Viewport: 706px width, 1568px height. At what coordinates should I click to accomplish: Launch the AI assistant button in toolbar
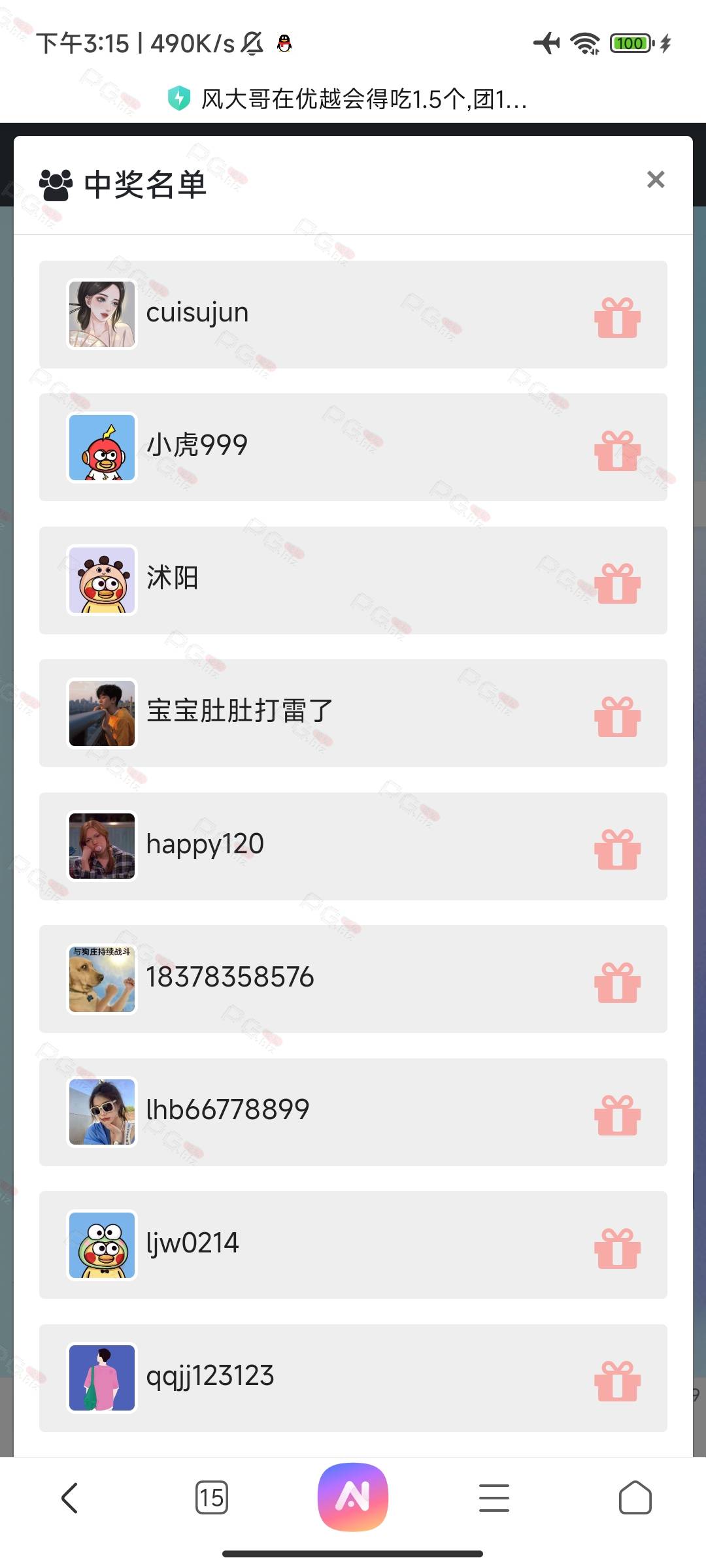353,1497
